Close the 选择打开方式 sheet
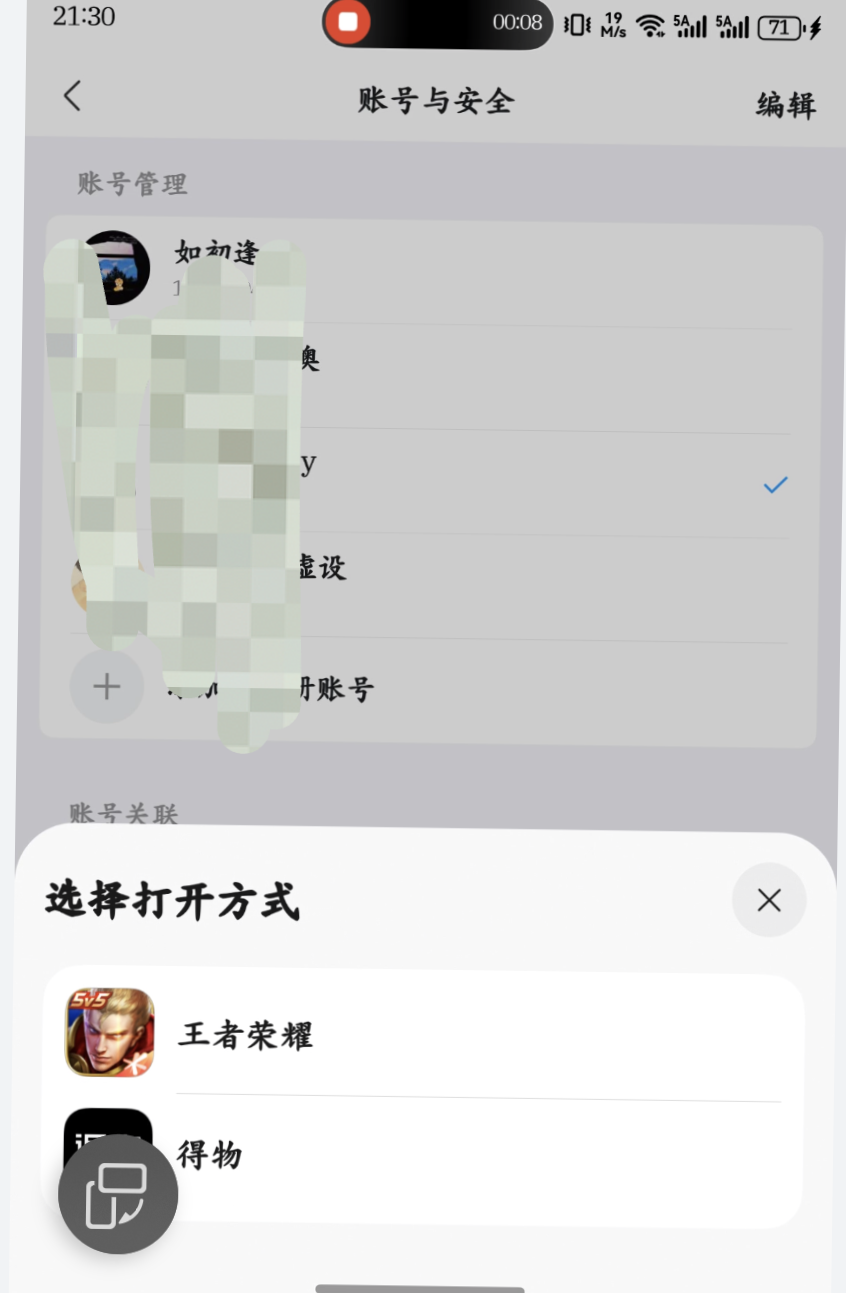 (x=768, y=900)
